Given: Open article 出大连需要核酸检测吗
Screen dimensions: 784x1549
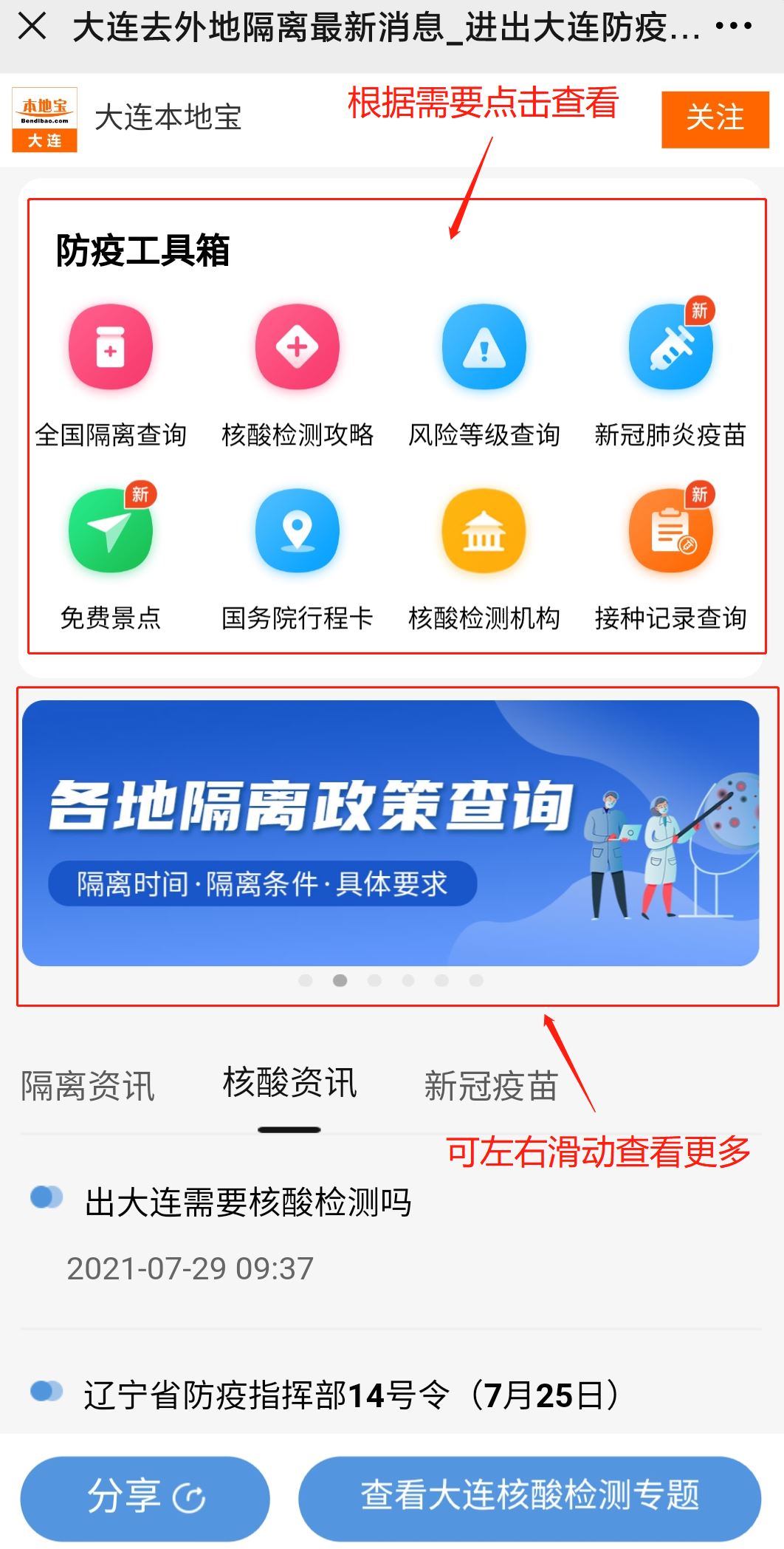Looking at the screenshot, I should pyautogui.click(x=248, y=1202).
